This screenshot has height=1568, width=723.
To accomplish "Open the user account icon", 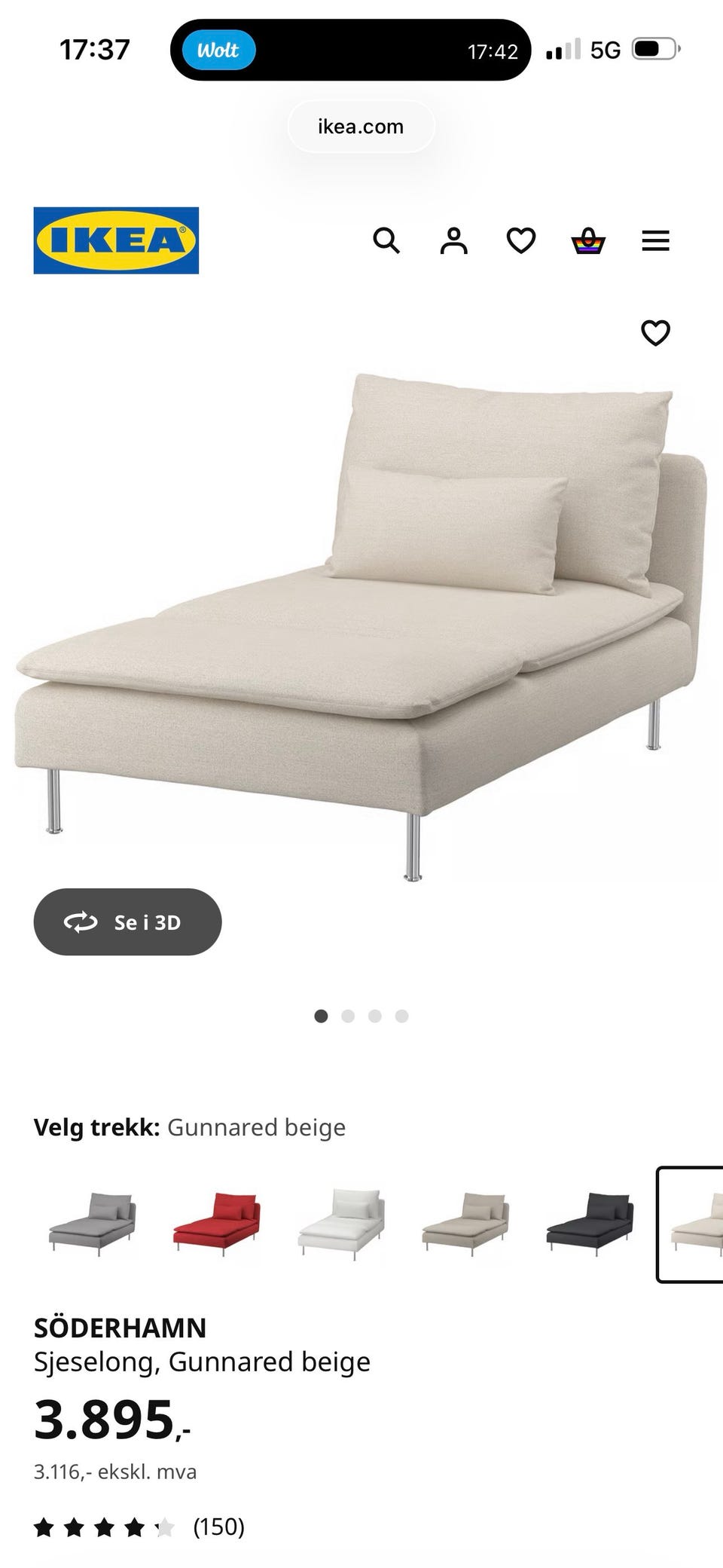I will pos(453,241).
